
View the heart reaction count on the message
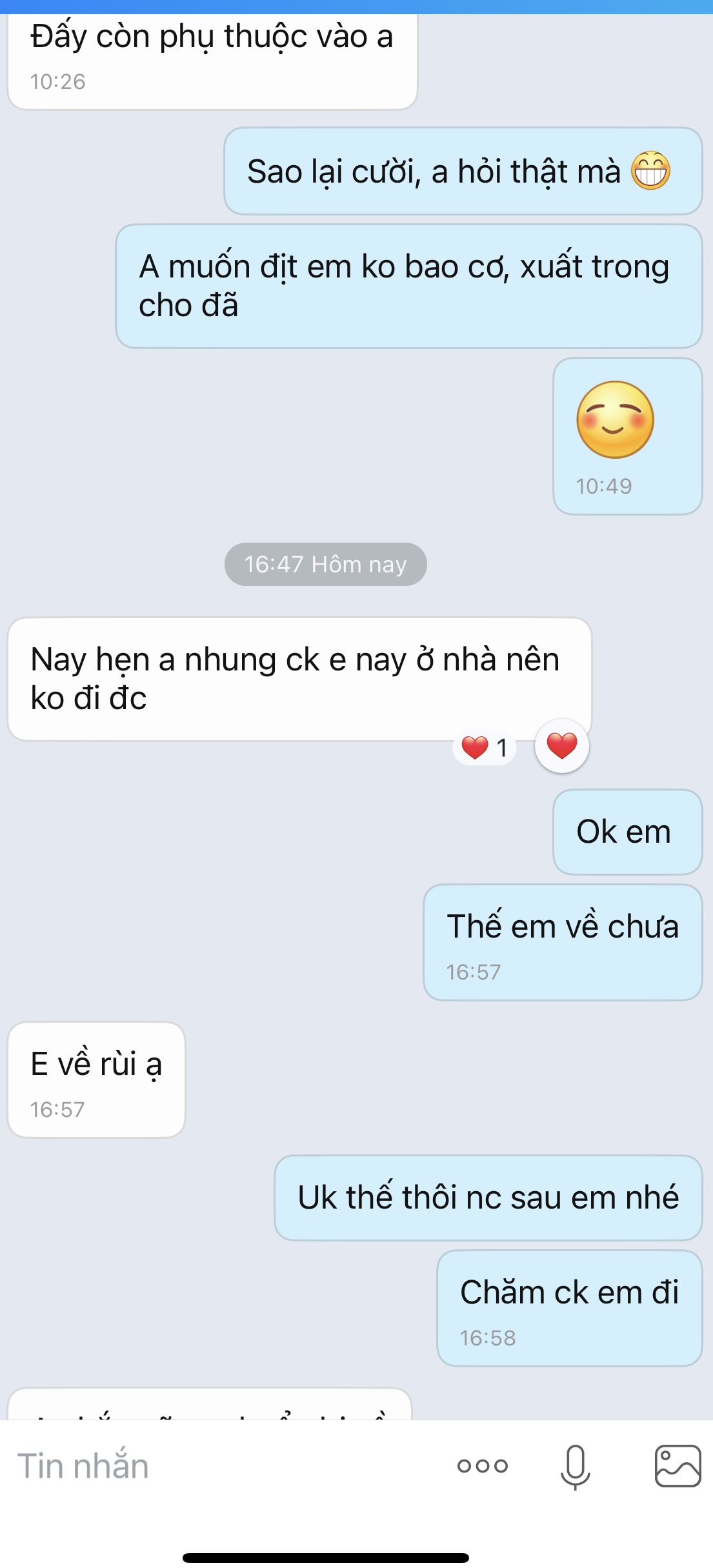pos(485,748)
